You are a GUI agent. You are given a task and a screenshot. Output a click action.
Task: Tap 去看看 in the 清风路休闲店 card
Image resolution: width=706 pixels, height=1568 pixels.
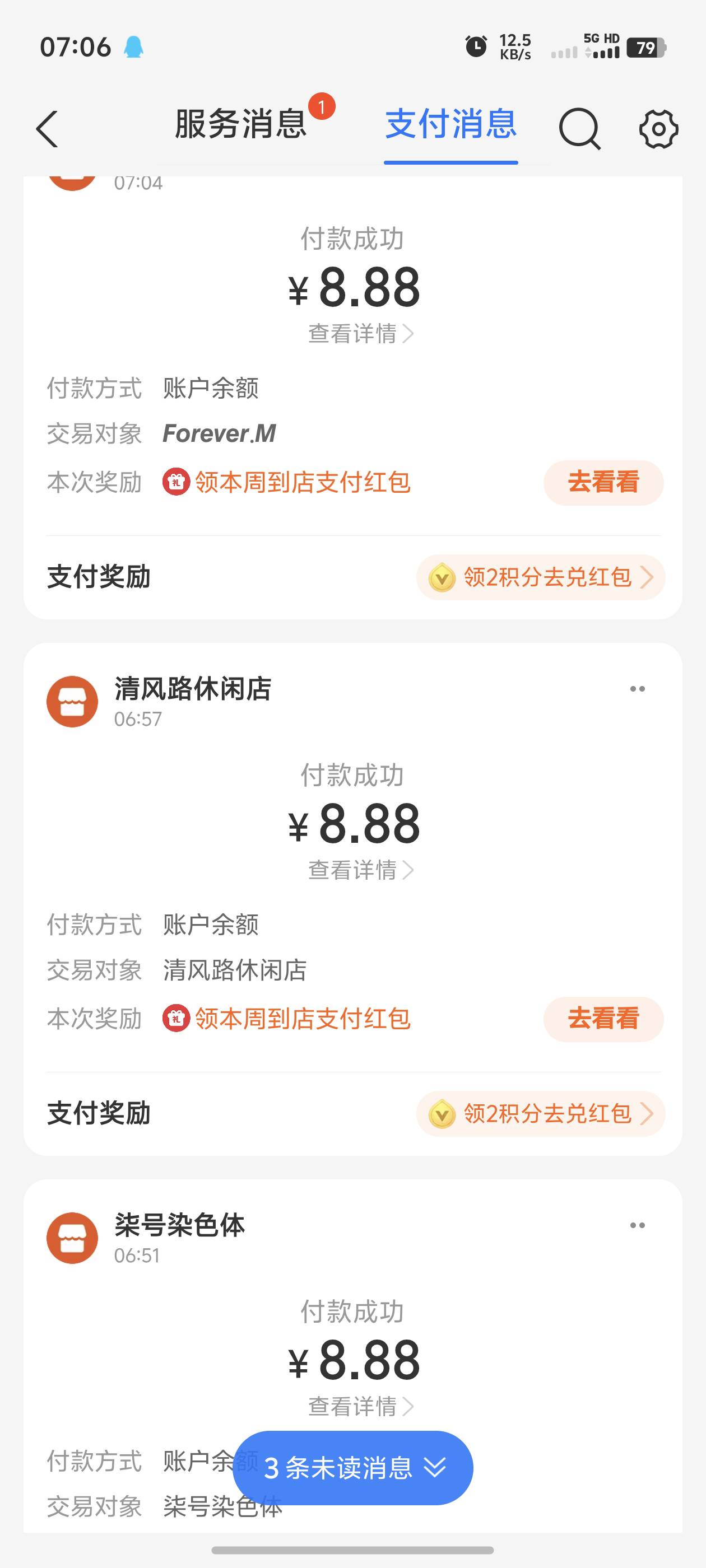(x=603, y=1019)
